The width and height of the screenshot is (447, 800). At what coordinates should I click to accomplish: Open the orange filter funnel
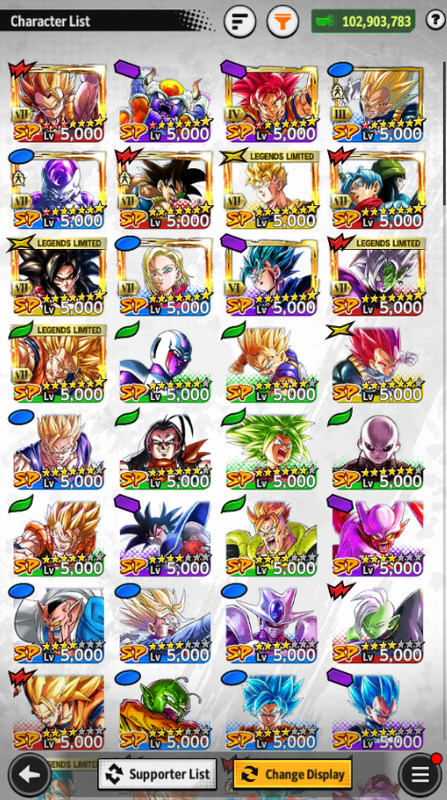[283, 21]
